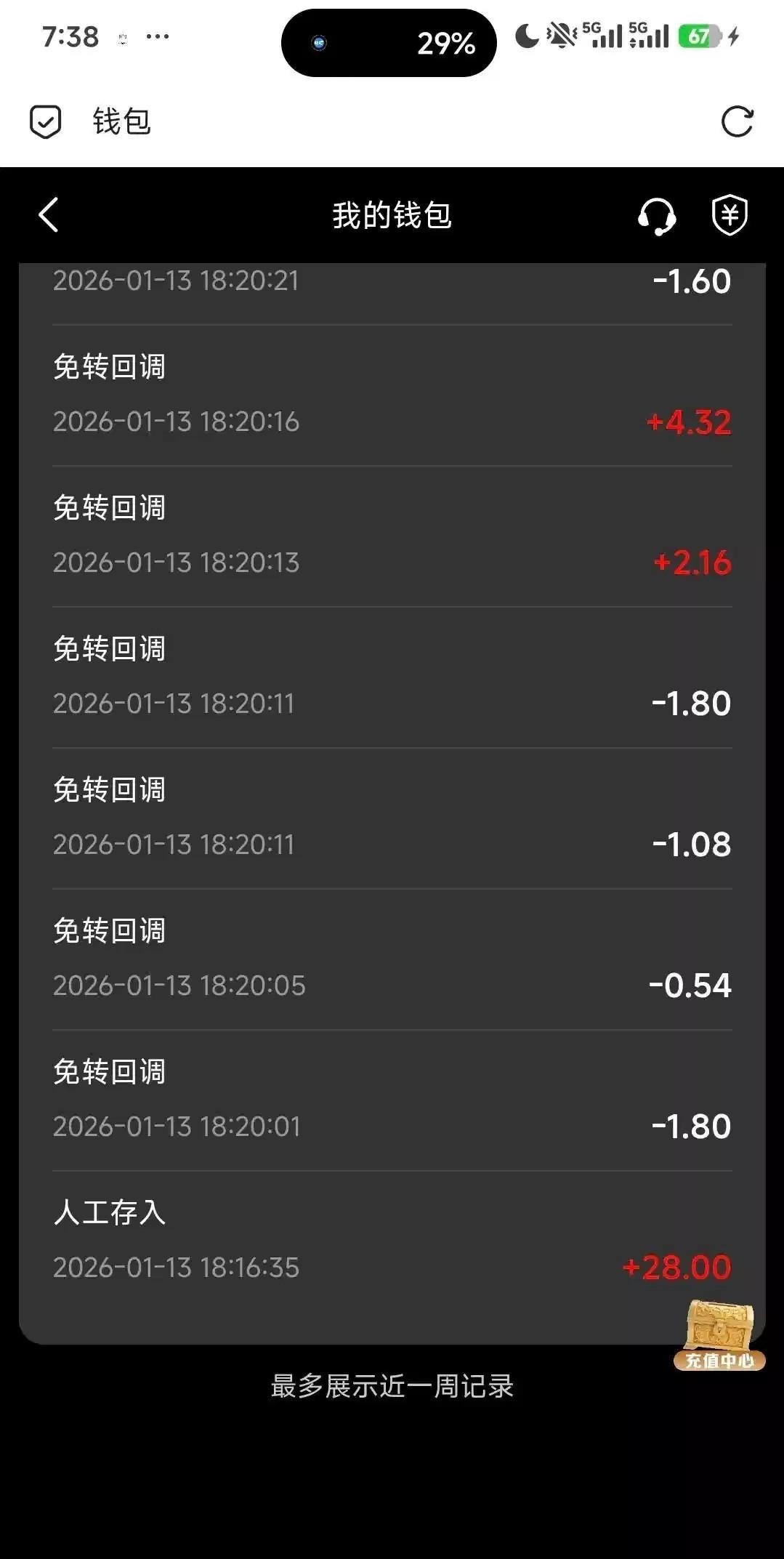Go back from 我的钱包 page
This screenshot has height=1559, width=784.
click(x=48, y=215)
